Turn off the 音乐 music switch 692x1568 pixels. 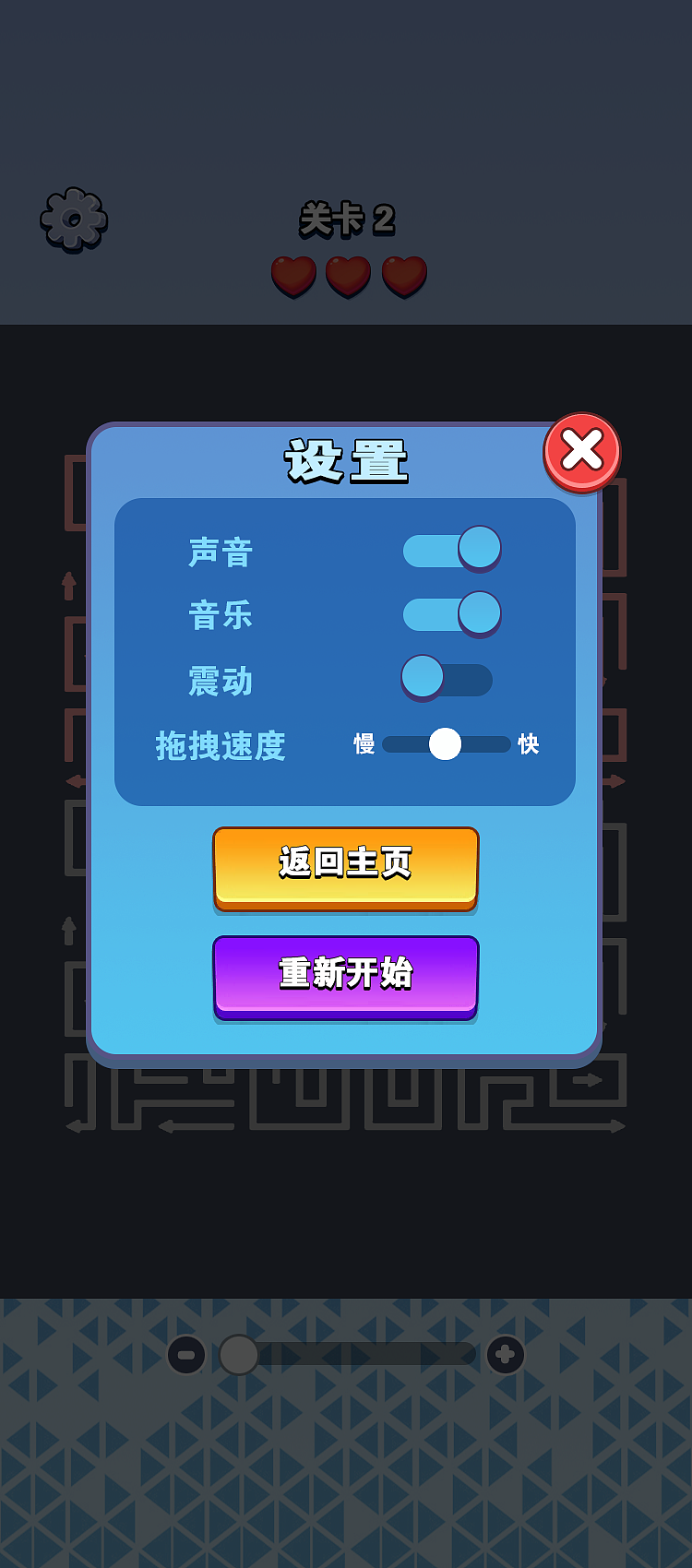453,613
